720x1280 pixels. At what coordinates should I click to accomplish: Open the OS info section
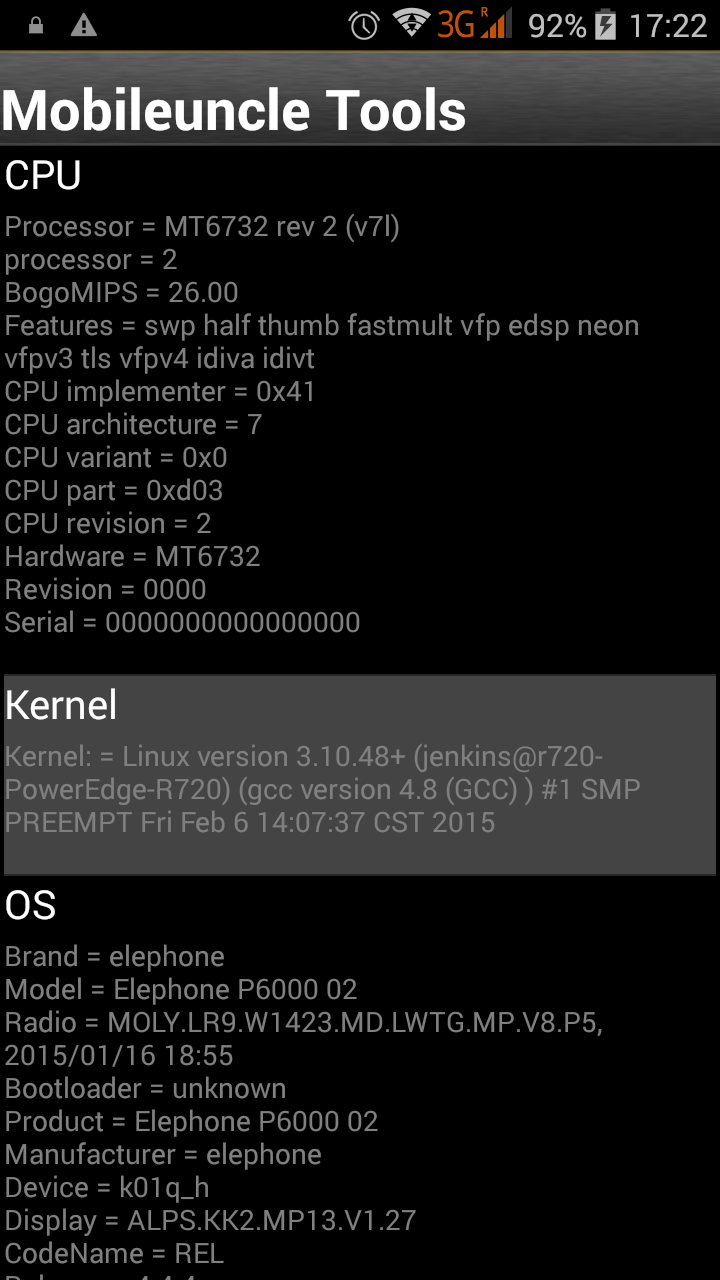click(x=360, y=1079)
